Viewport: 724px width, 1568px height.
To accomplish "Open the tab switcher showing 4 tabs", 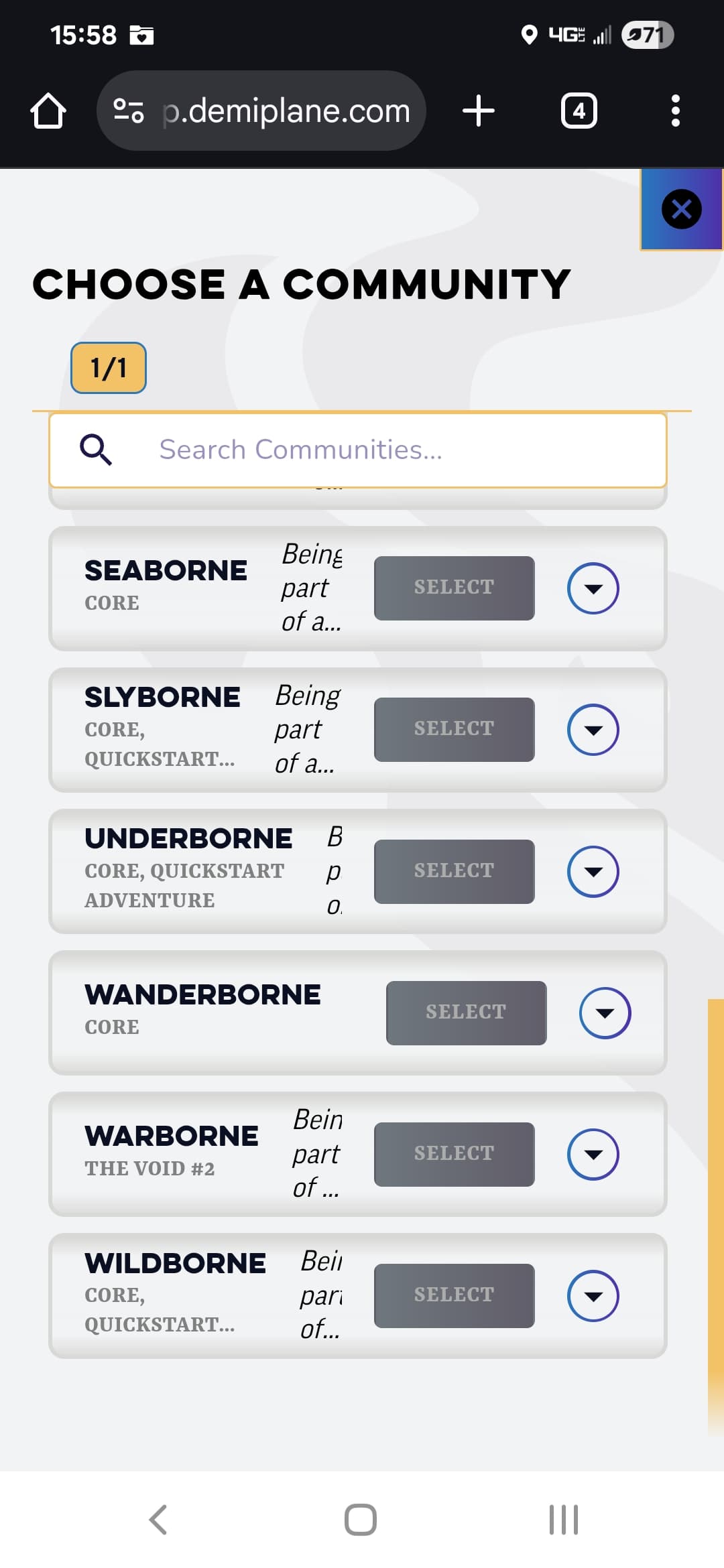I will tap(579, 111).
